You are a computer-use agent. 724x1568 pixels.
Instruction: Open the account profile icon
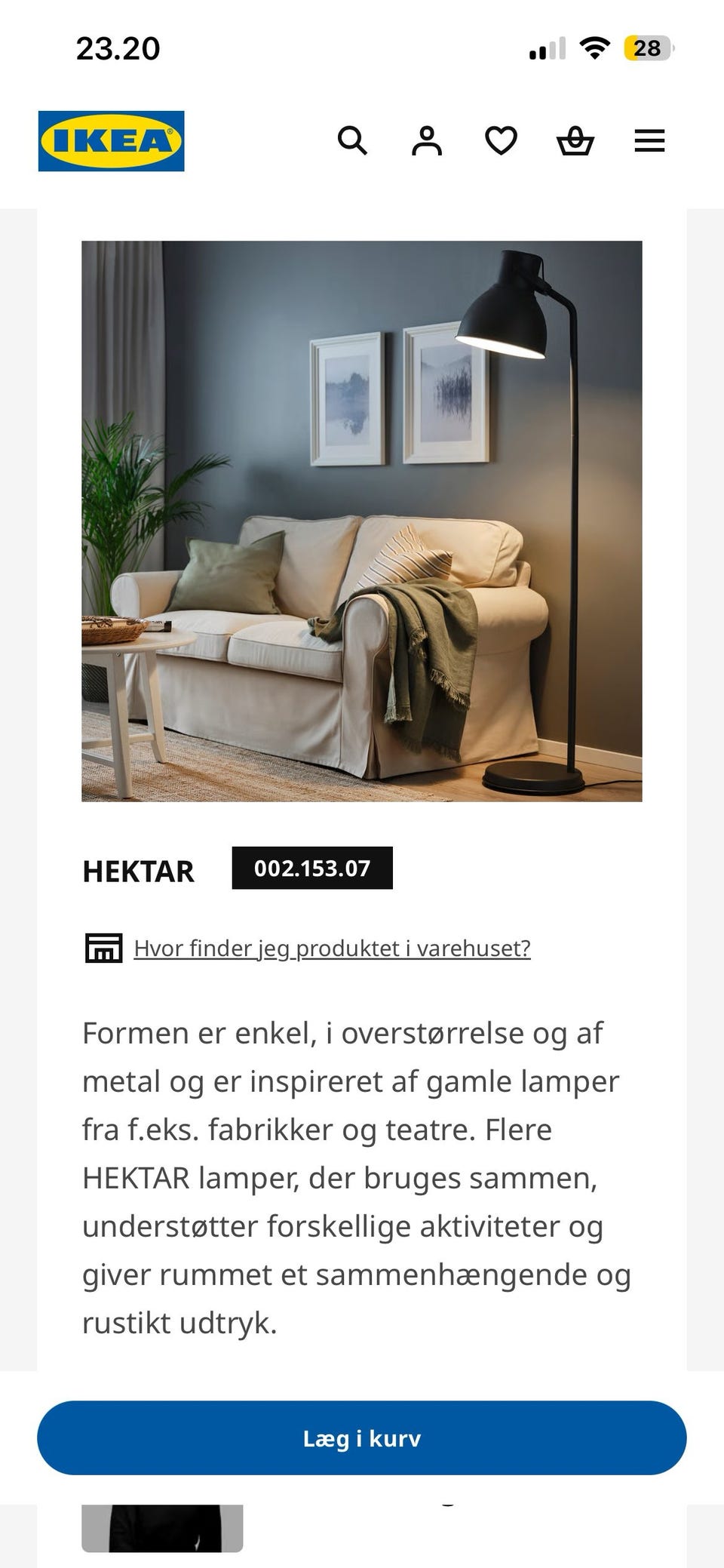[x=427, y=141]
